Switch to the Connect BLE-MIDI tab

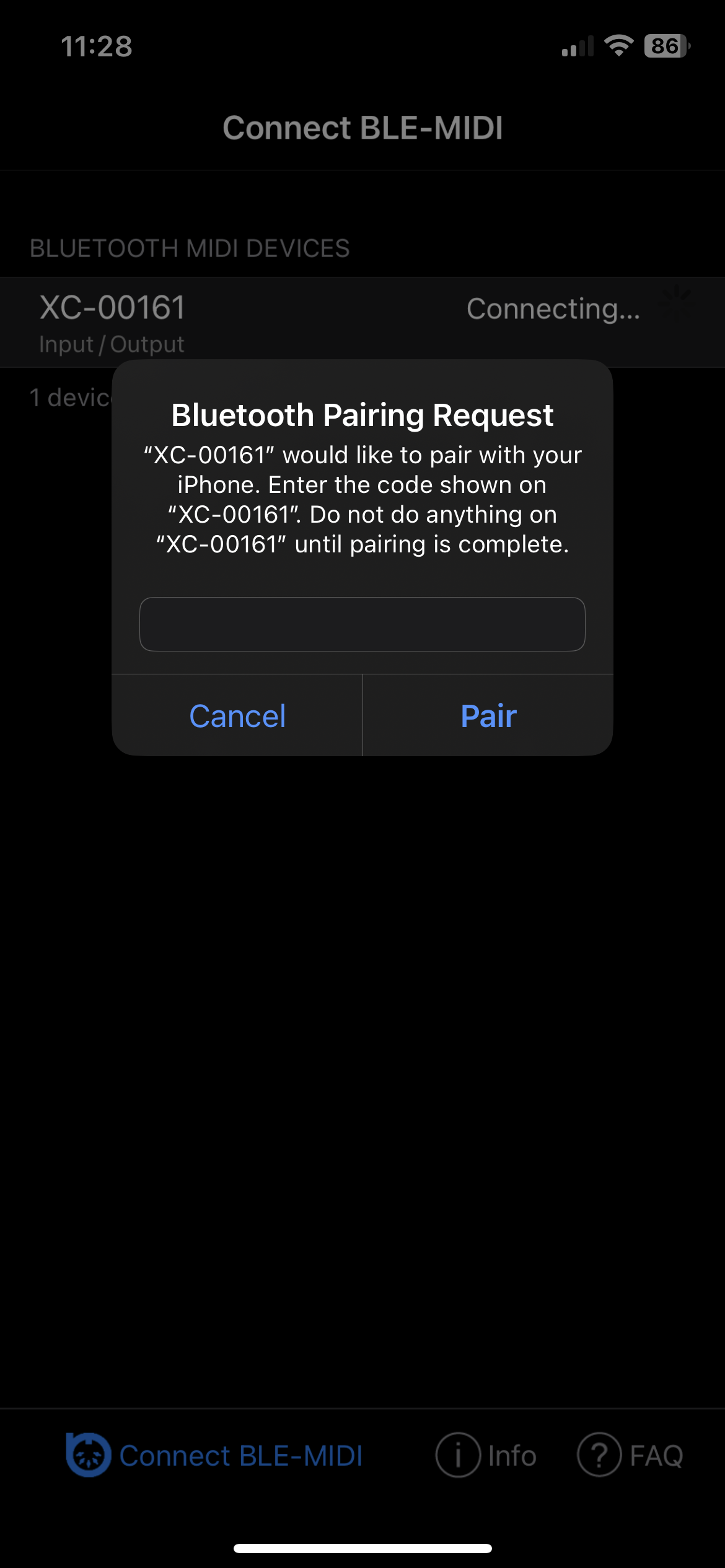[x=214, y=1455]
